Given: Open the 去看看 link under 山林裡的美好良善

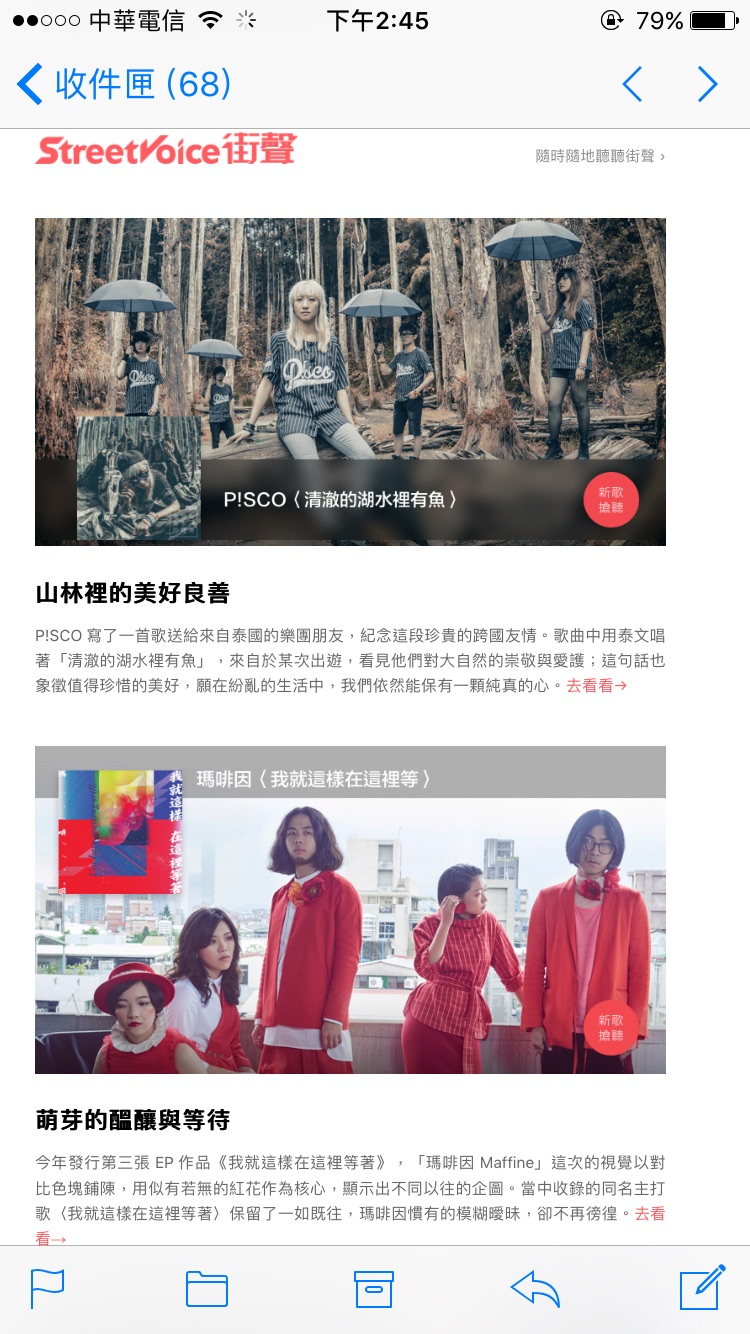Looking at the screenshot, I should point(596,686).
